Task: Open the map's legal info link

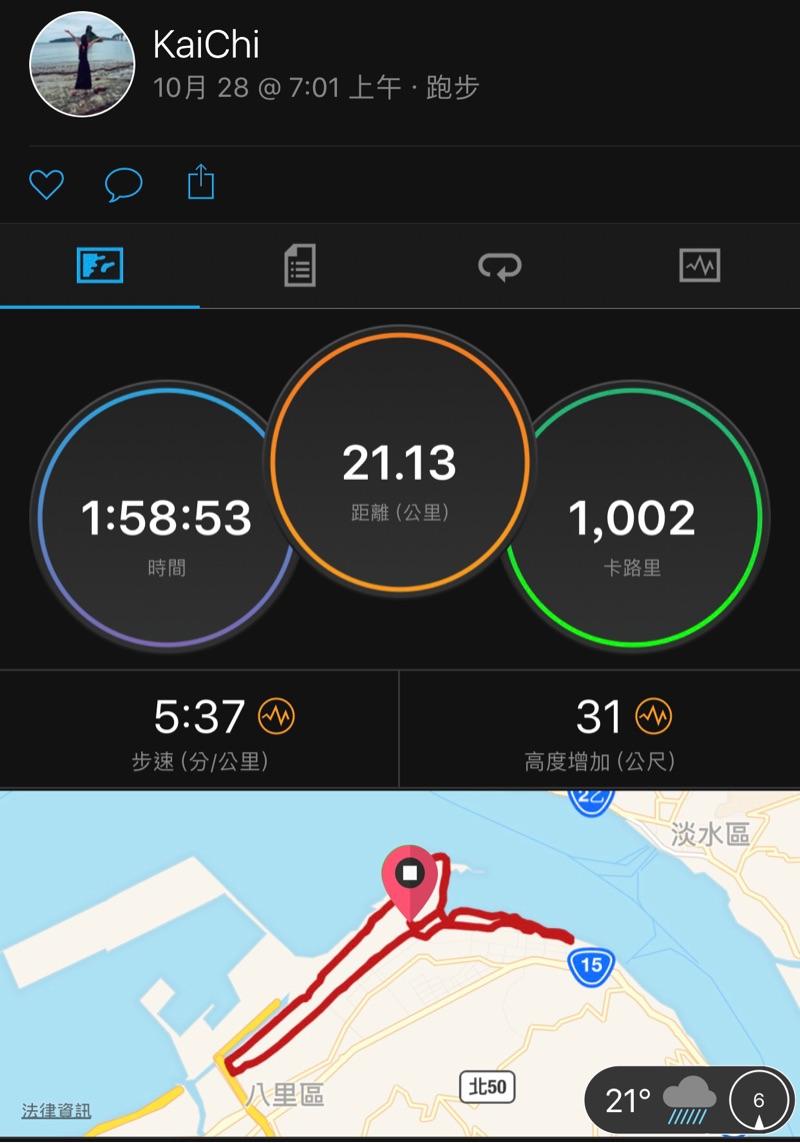Action: coord(56,1110)
